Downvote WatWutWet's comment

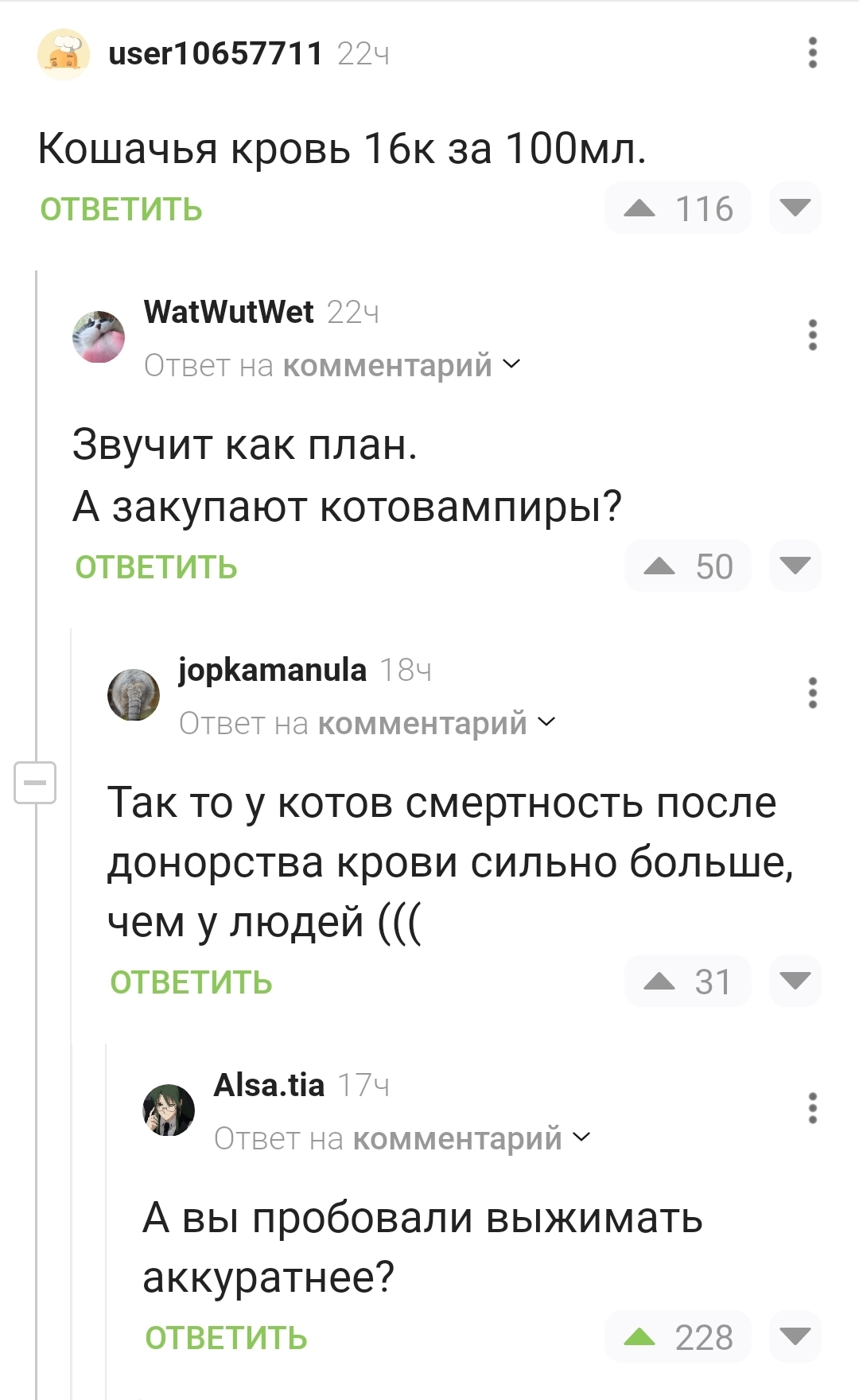point(795,566)
